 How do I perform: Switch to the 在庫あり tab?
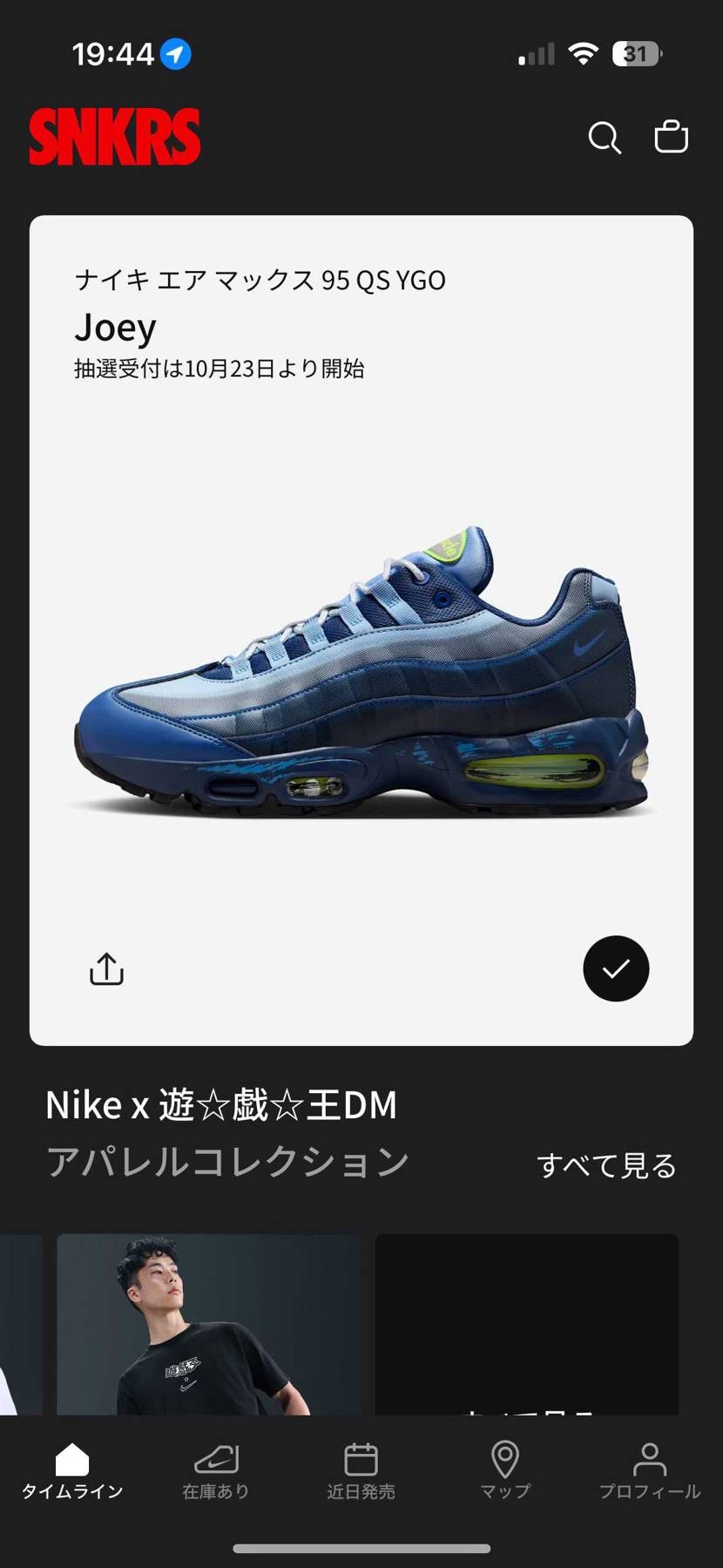coord(216,1471)
